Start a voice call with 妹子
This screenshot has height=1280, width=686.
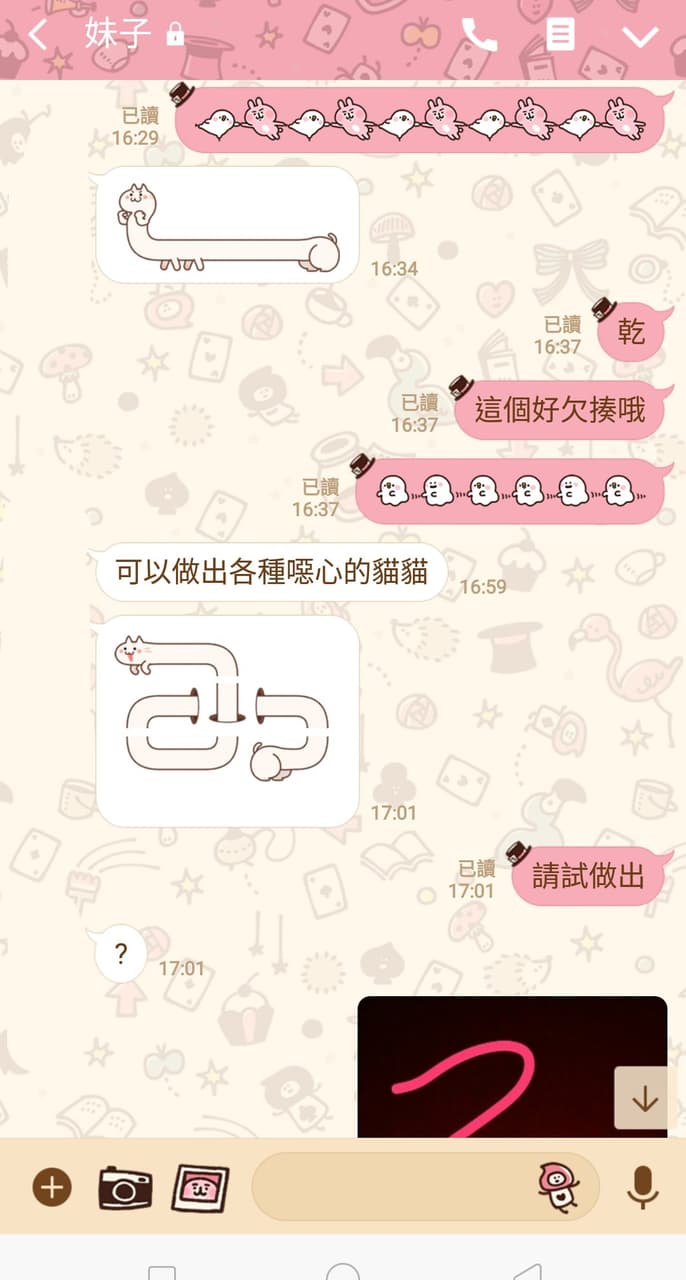pyautogui.click(x=479, y=36)
